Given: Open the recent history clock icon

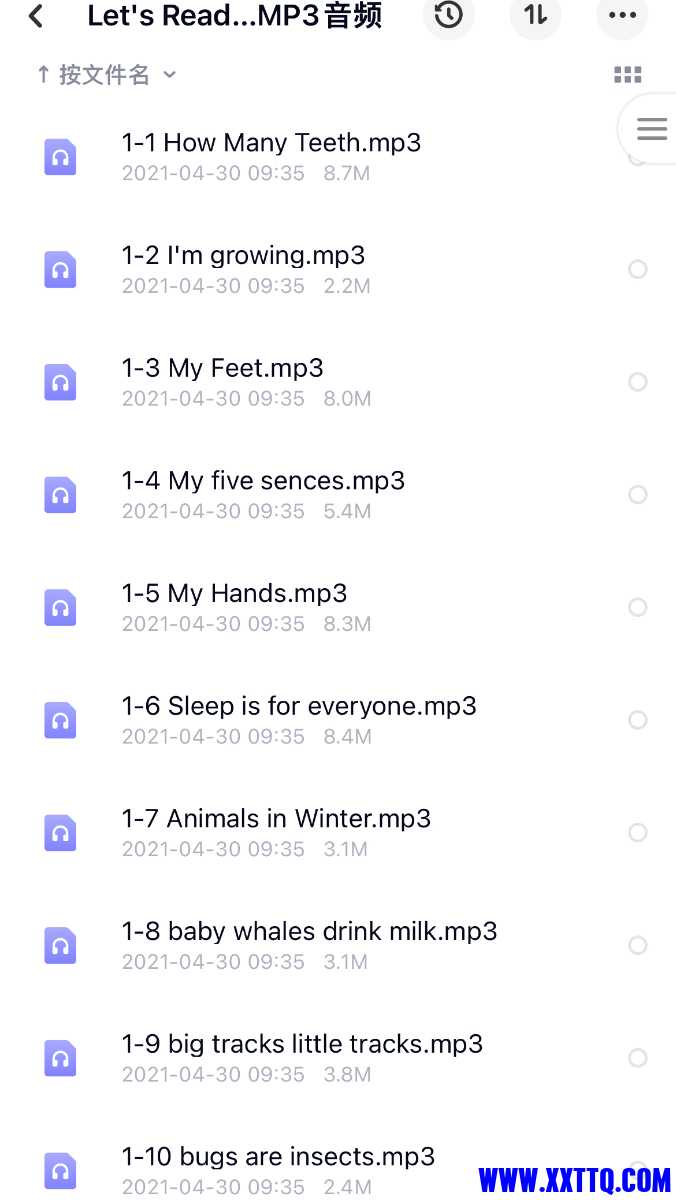Looking at the screenshot, I should [449, 16].
